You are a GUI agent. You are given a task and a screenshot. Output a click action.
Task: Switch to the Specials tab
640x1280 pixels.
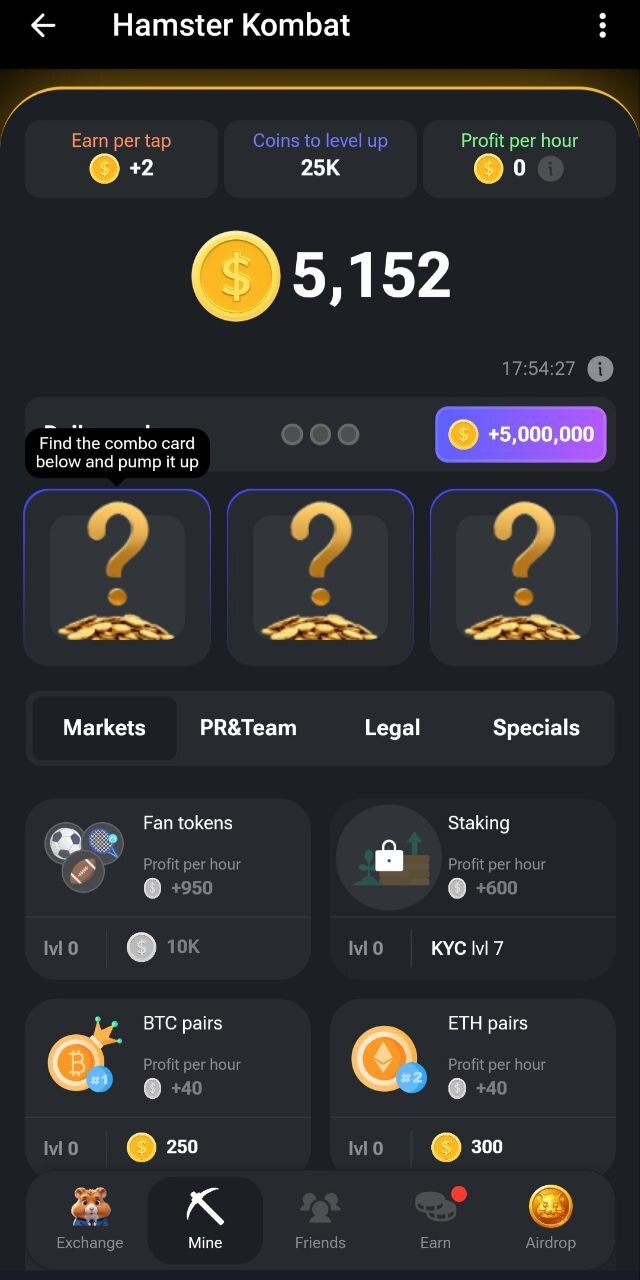(536, 728)
